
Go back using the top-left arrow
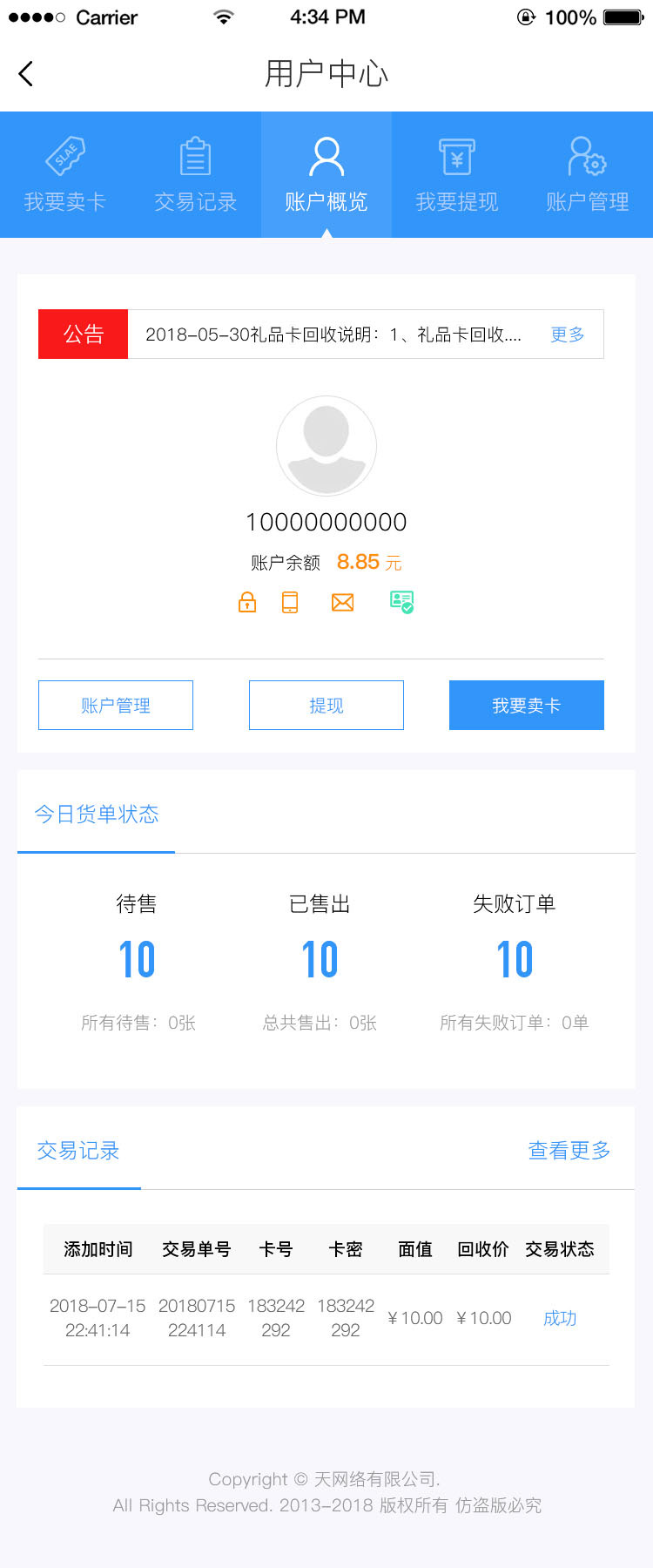[26, 74]
